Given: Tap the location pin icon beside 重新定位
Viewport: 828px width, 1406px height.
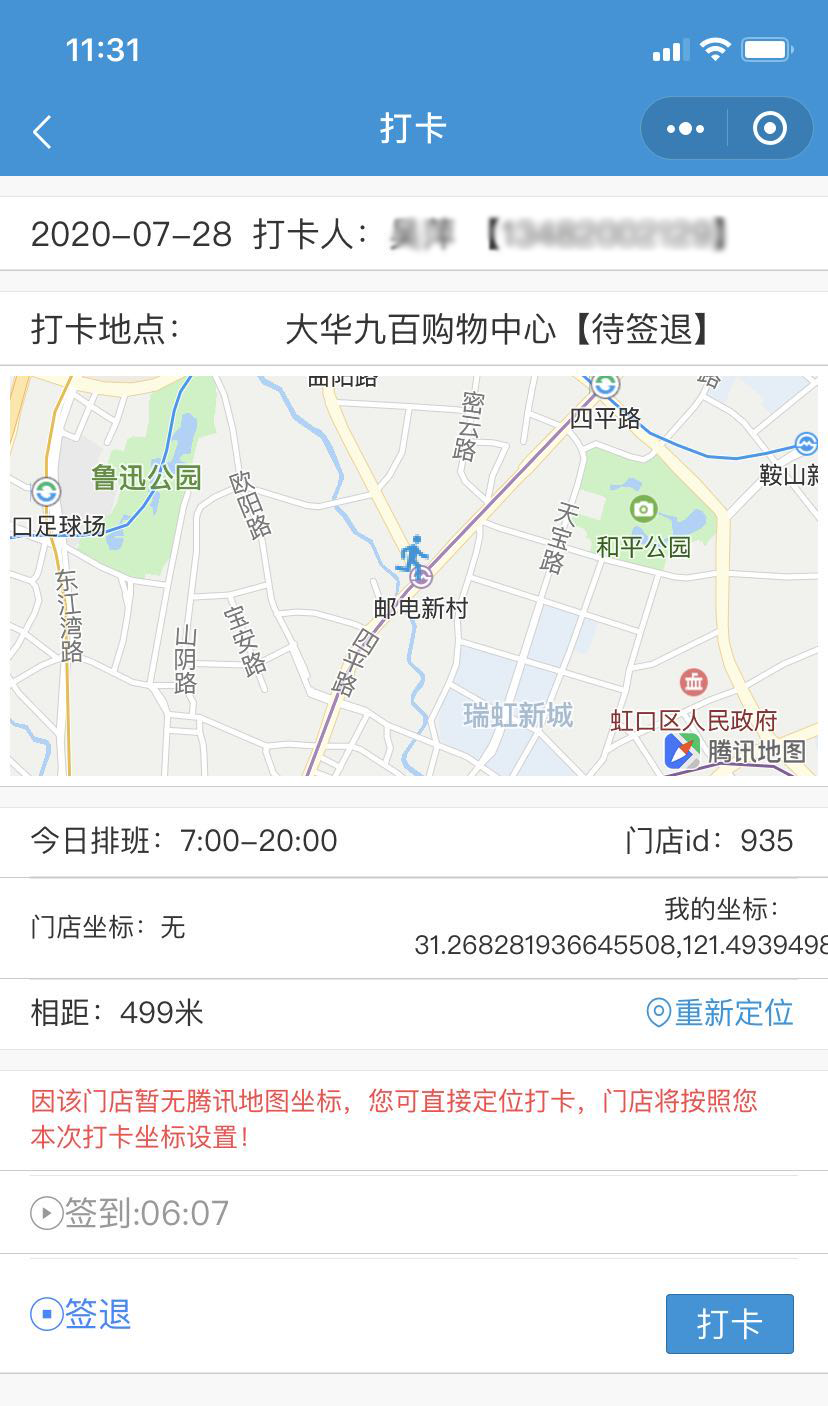Looking at the screenshot, I should click(657, 1013).
